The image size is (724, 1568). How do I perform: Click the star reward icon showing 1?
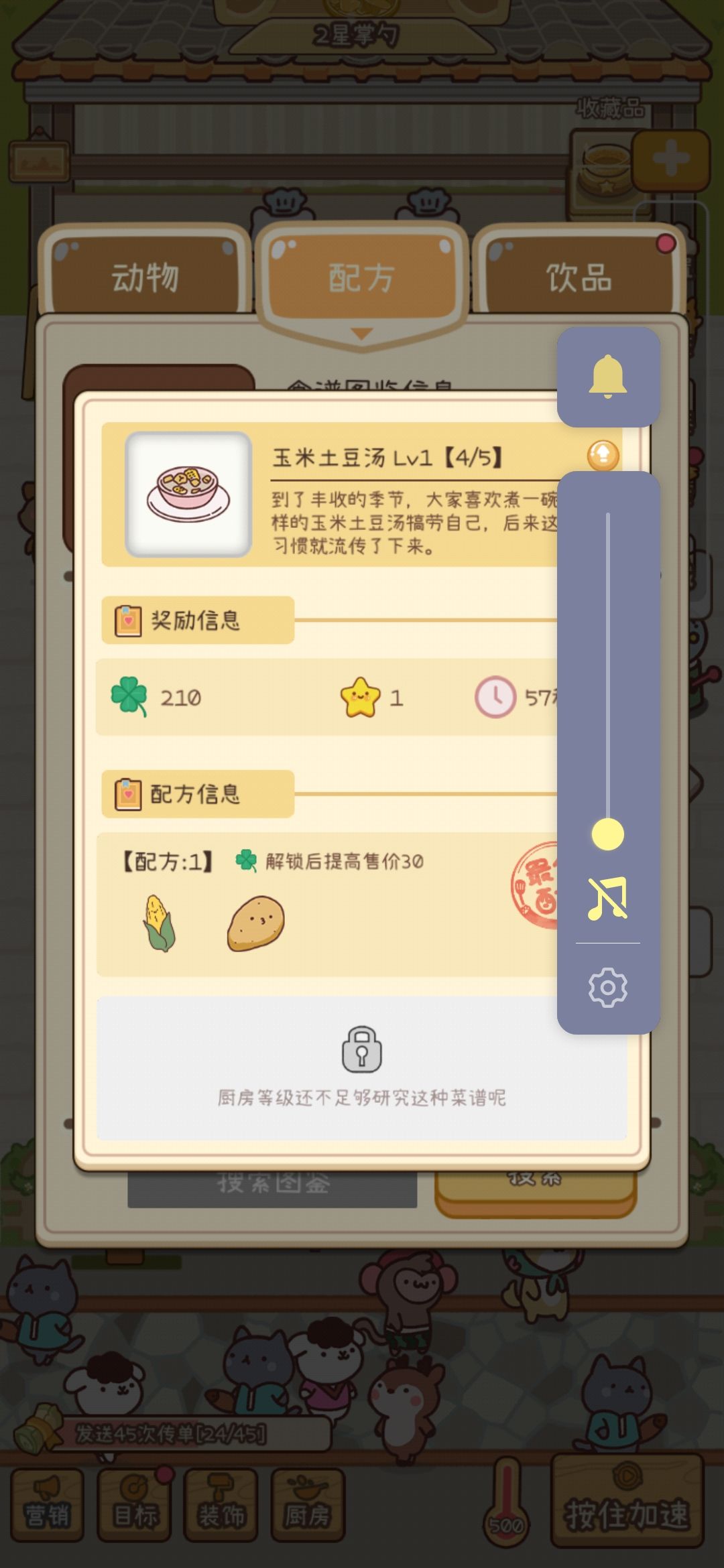[x=361, y=698]
